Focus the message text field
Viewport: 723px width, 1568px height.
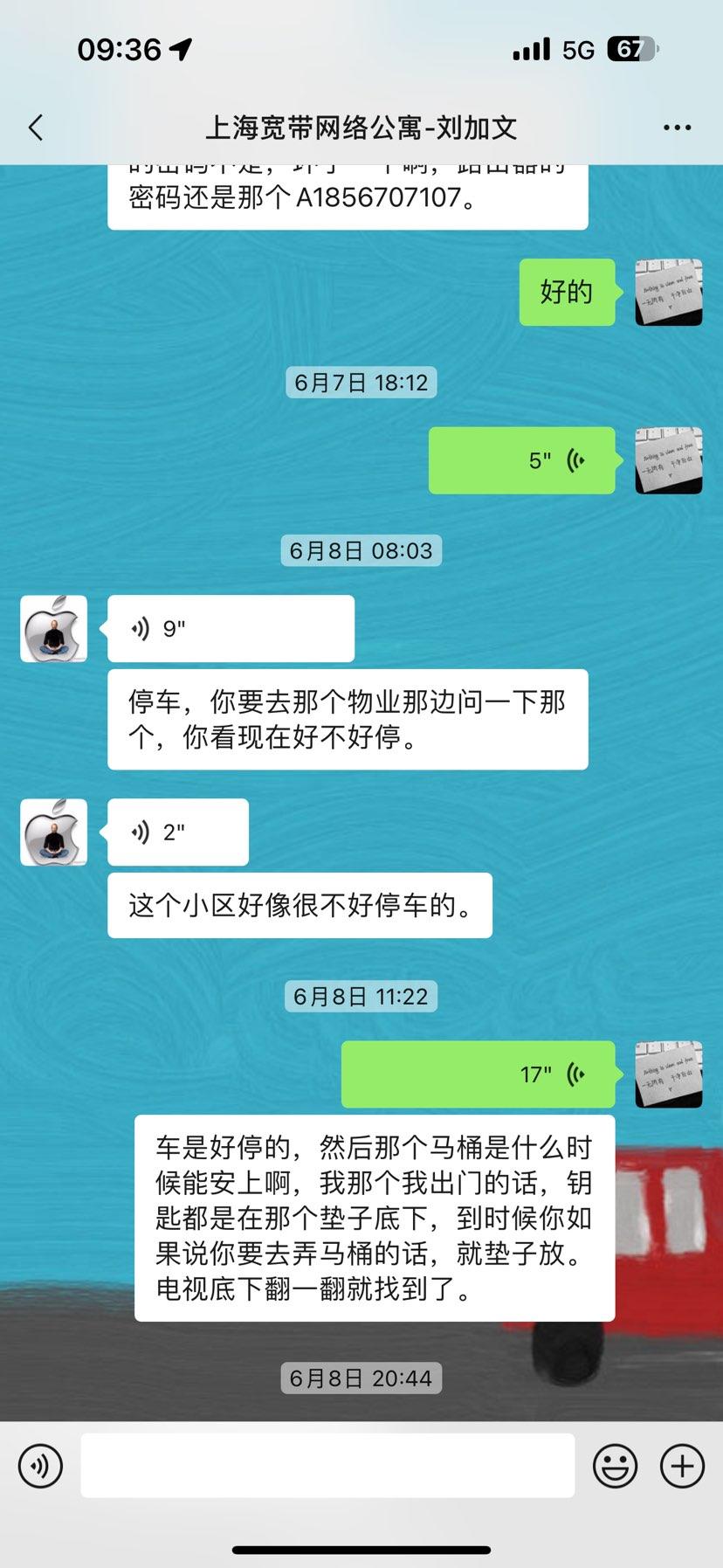click(x=327, y=1466)
